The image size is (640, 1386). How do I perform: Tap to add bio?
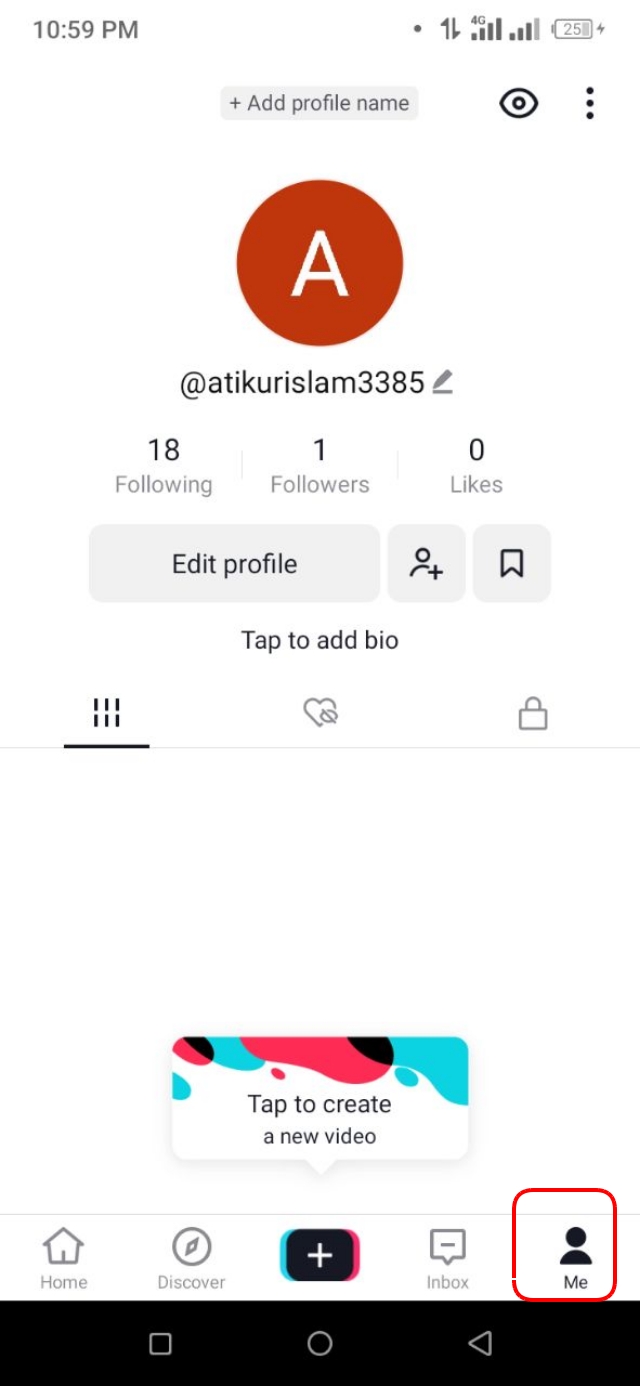pyautogui.click(x=320, y=640)
